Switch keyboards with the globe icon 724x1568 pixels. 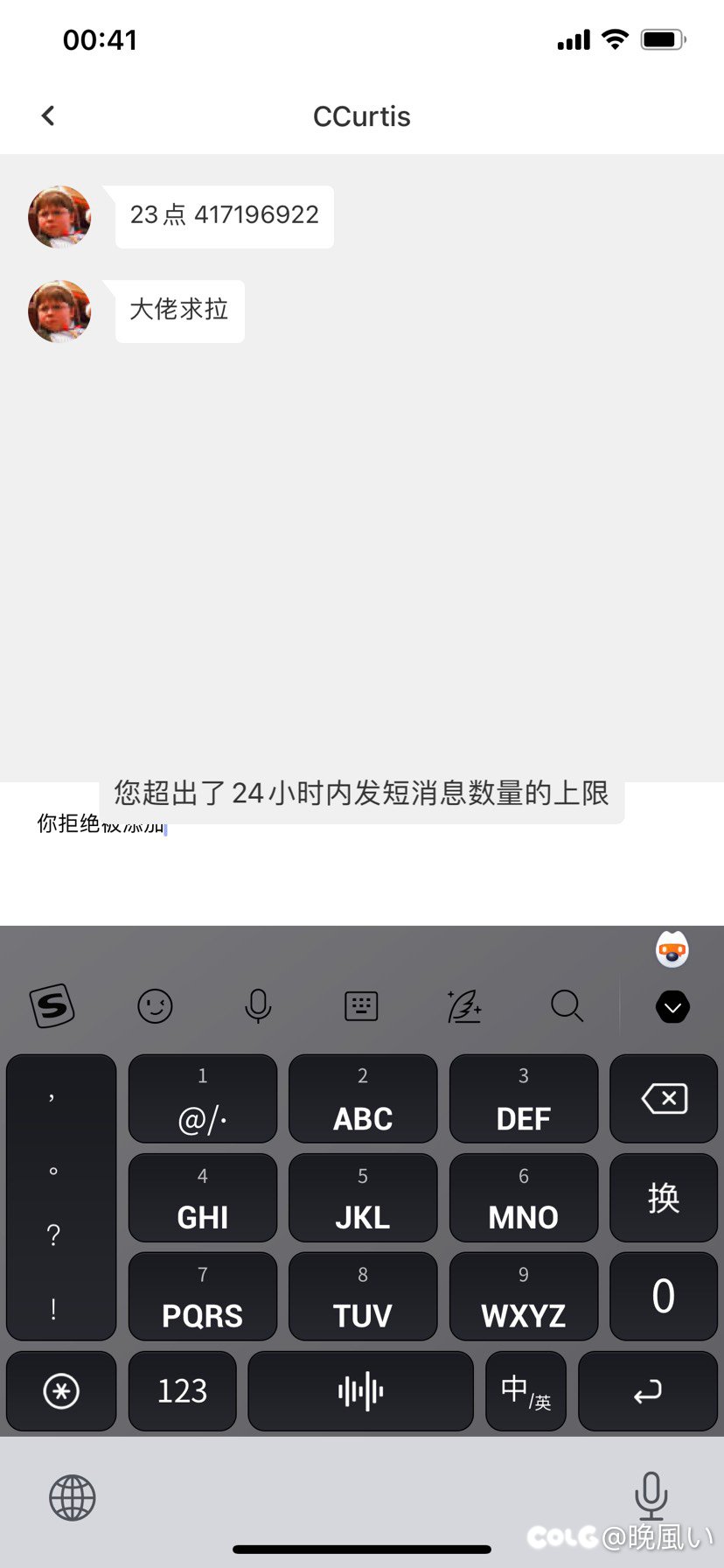[73, 1497]
